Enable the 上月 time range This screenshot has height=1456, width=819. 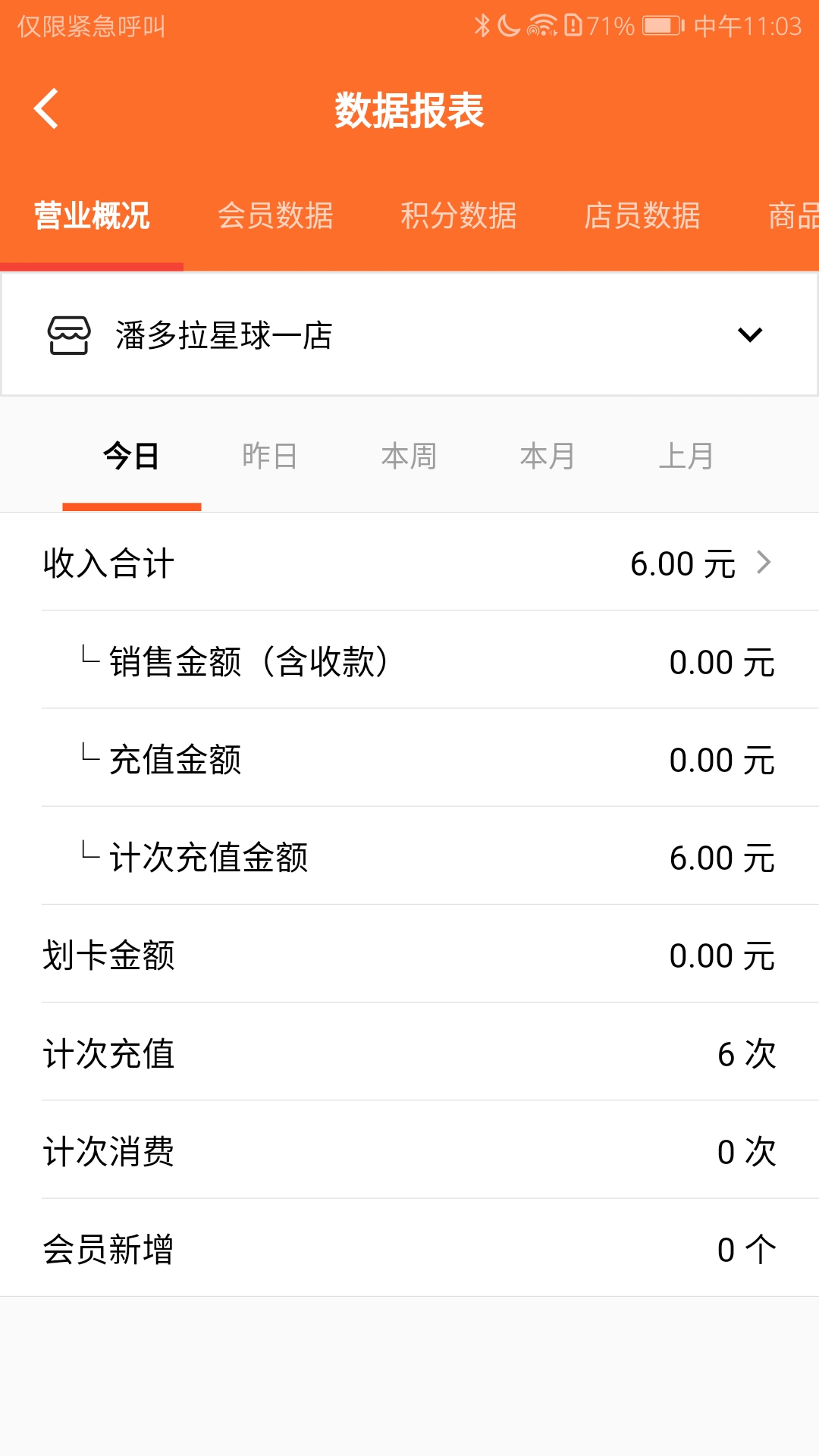coord(686,456)
